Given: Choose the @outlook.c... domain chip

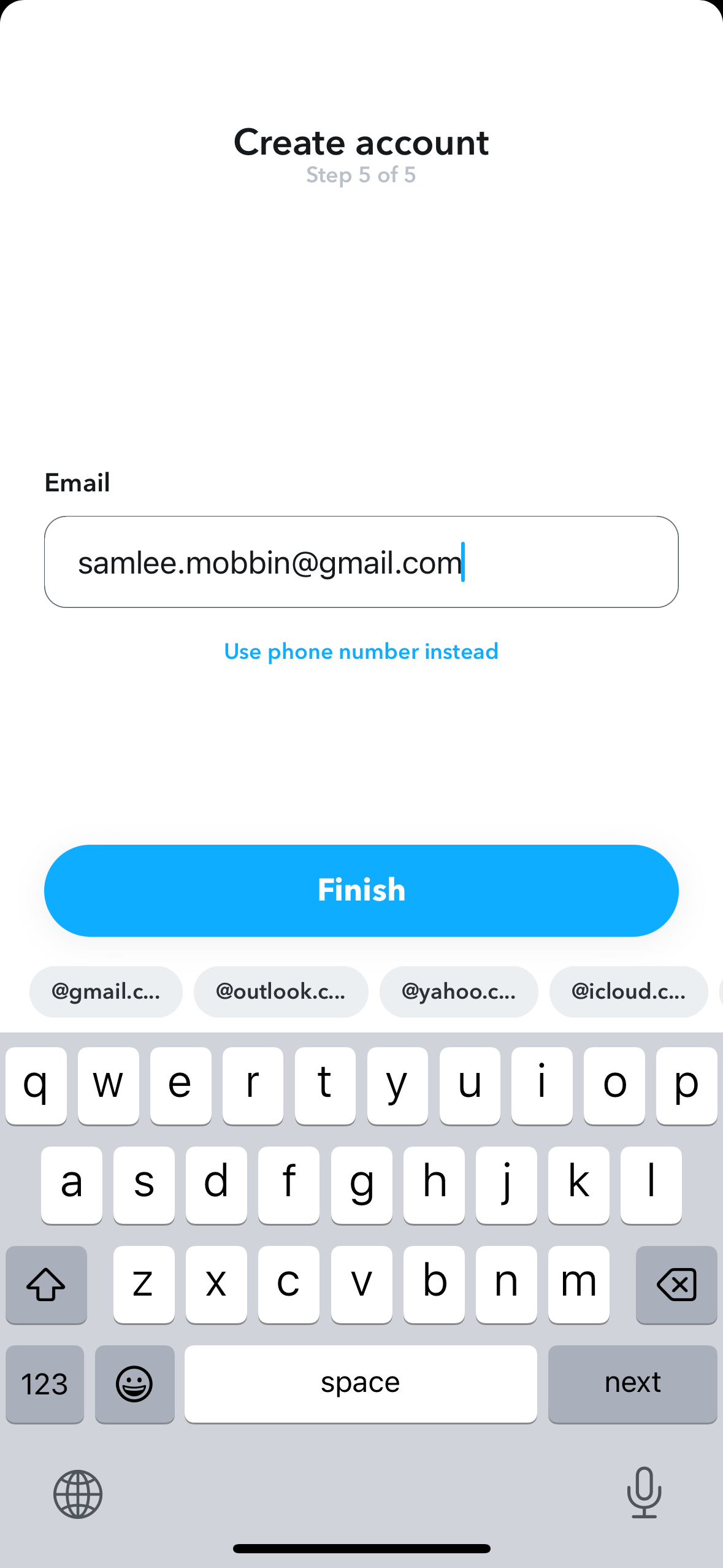Looking at the screenshot, I should 281,991.
